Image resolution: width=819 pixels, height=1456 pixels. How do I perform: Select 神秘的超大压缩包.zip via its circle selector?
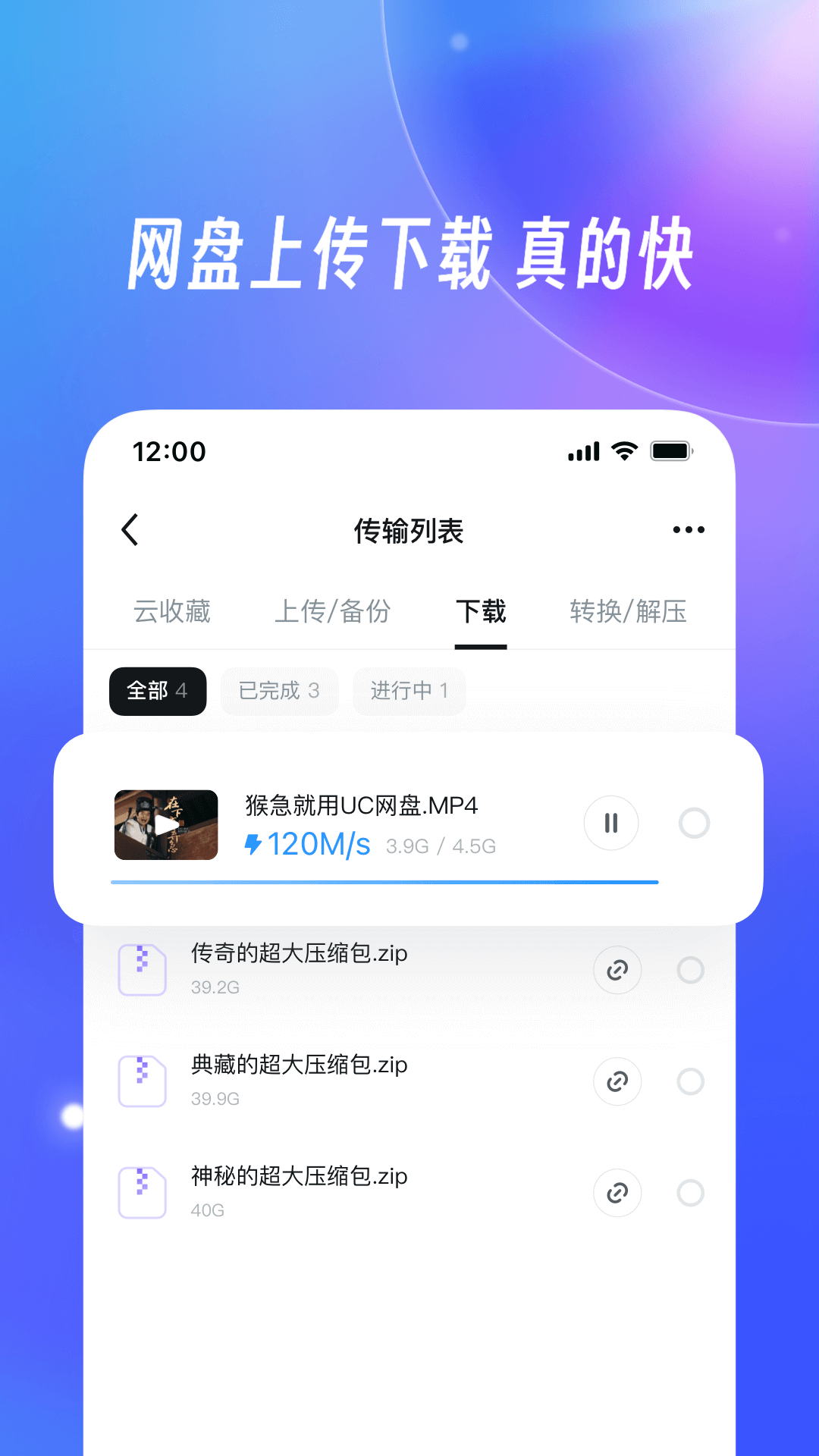click(691, 1193)
